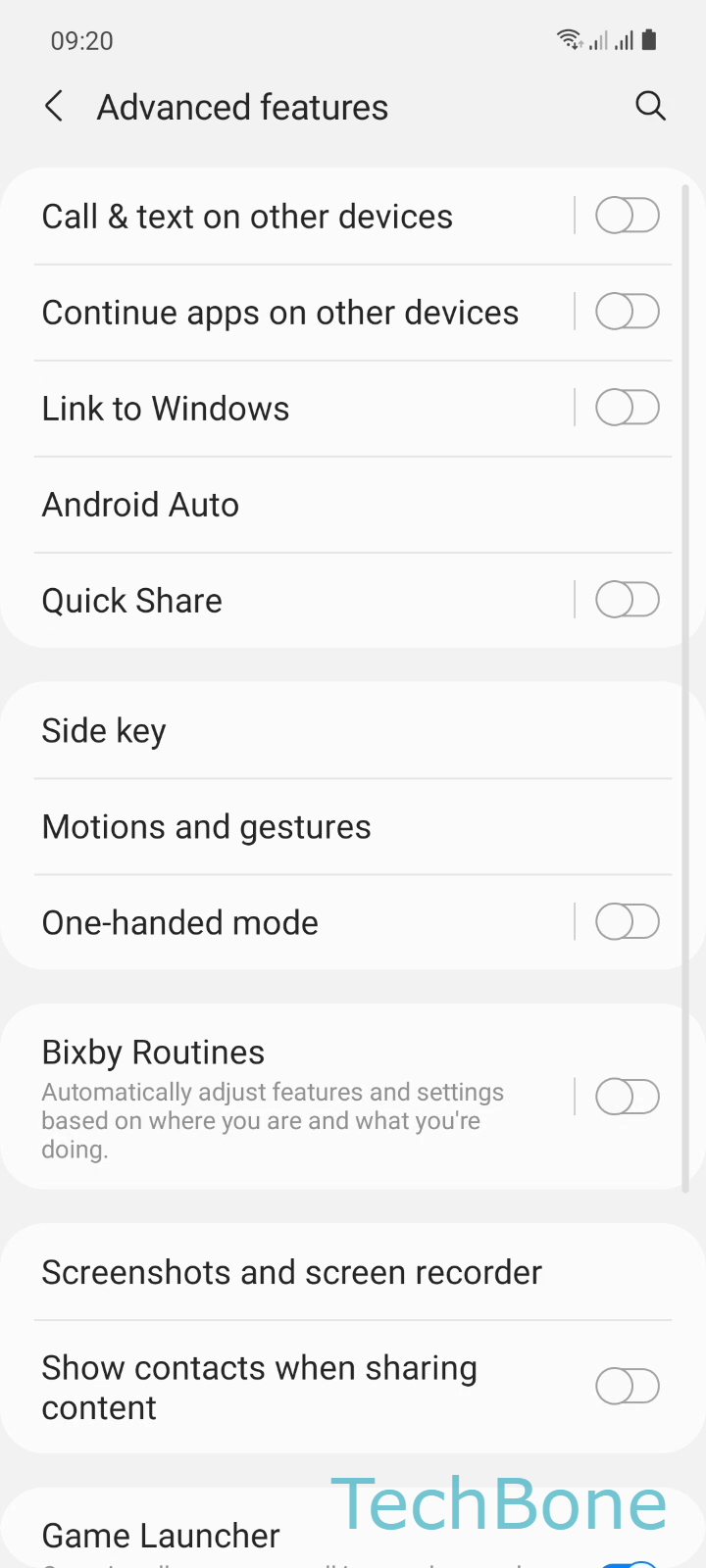The height and width of the screenshot is (1568, 706).
Task: Enable the Bixby Routines switch
Action: point(628,1097)
